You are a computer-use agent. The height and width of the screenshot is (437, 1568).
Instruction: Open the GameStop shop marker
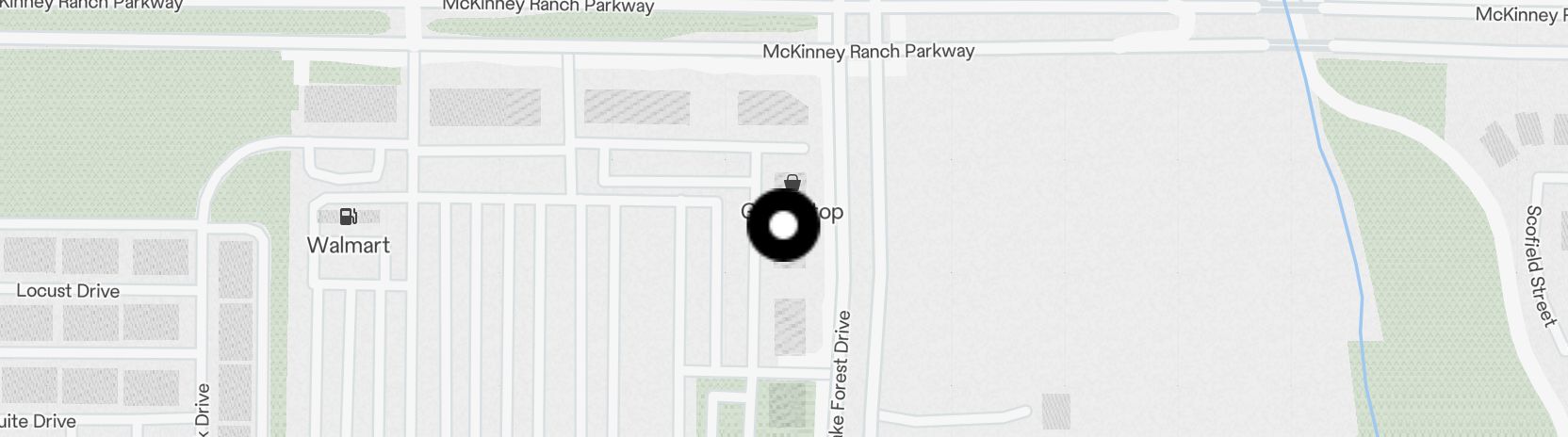coord(792,182)
